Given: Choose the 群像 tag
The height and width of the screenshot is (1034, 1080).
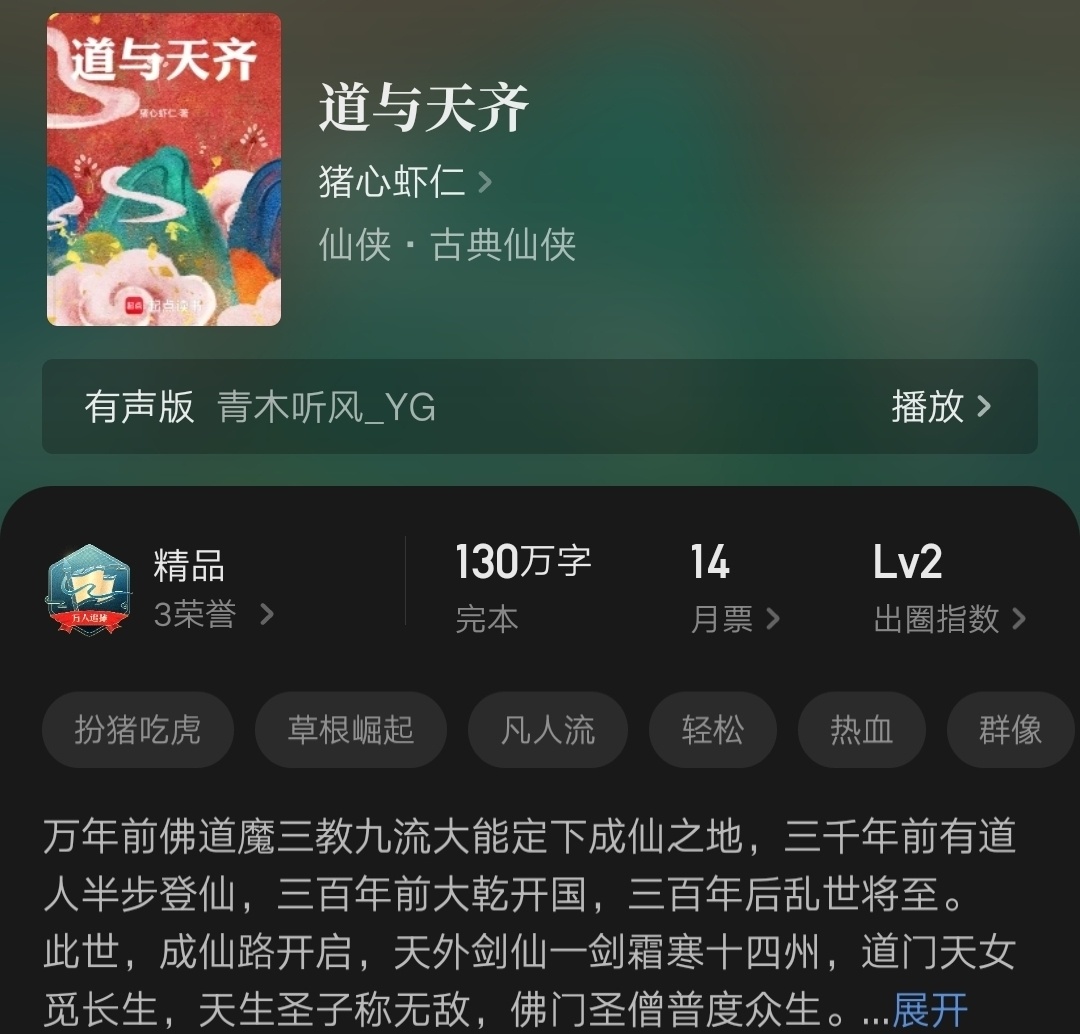Looking at the screenshot, I should pos(1010,729).
